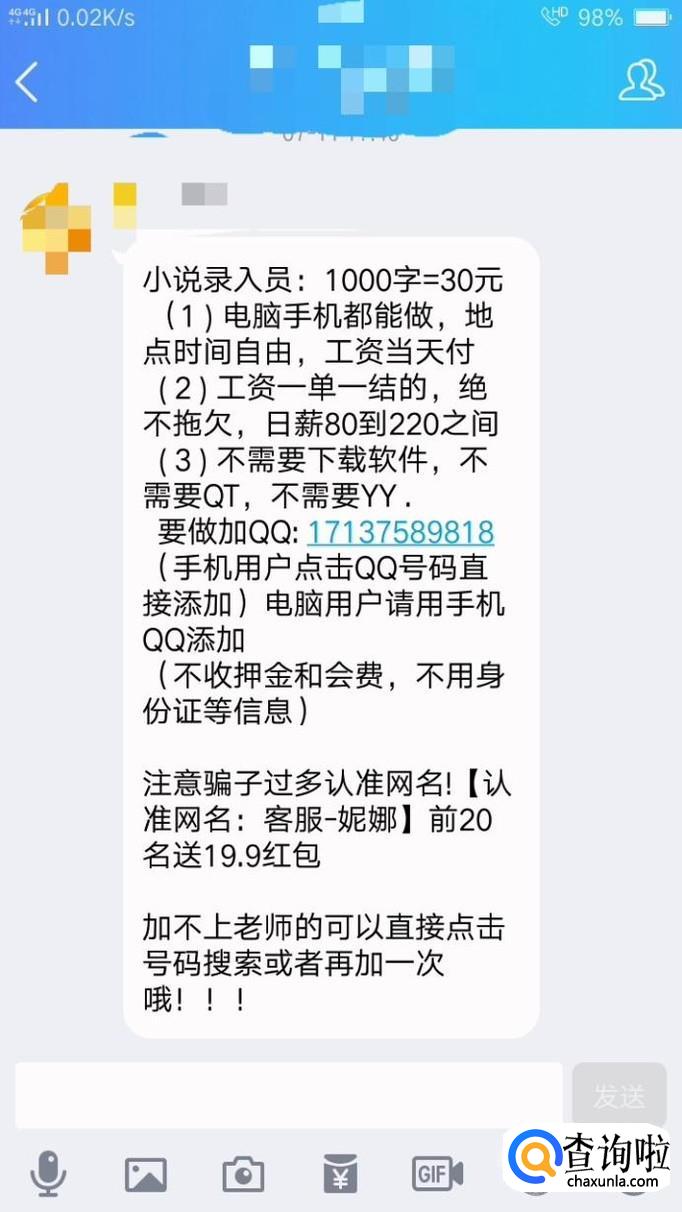Go back using the arrow

click(27, 82)
